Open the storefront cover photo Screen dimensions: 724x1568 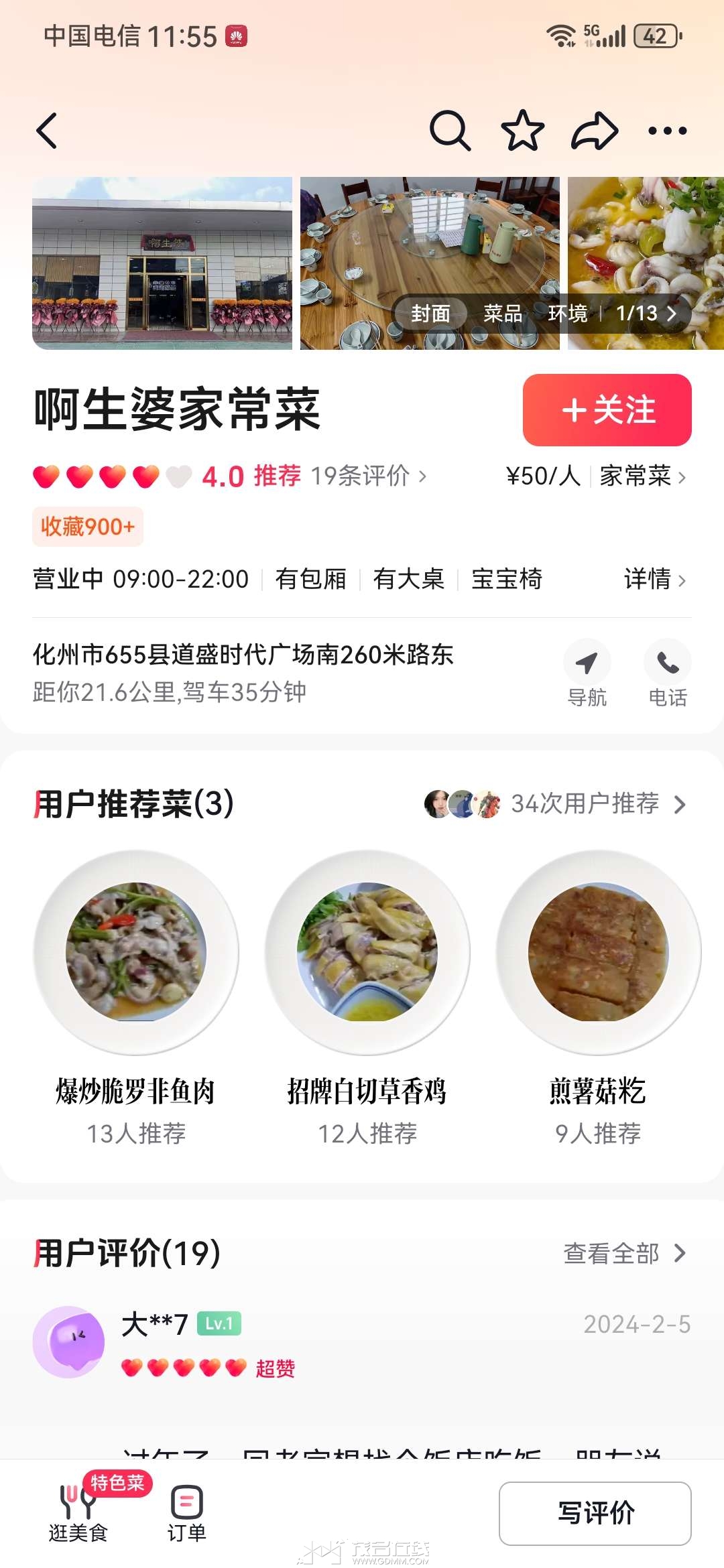point(162,263)
